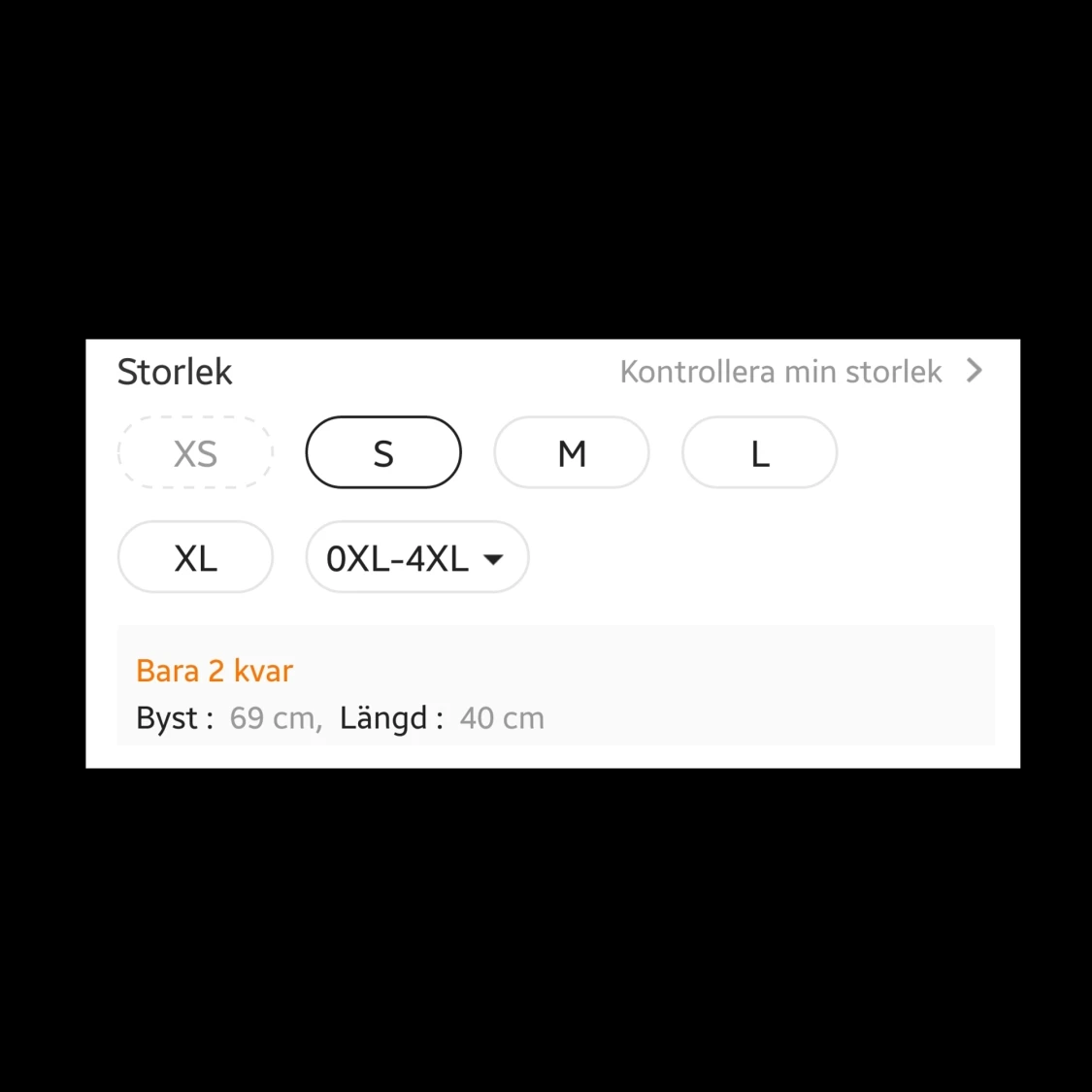
Task: Select size S
Action: 383,453
